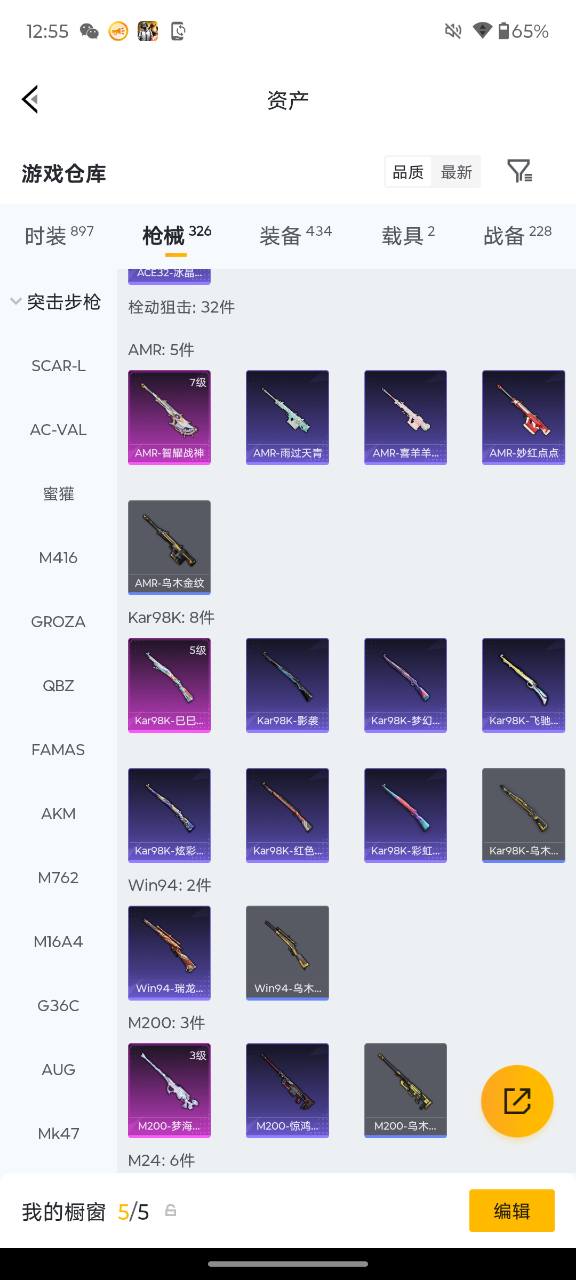Sort items by 品质

click(408, 172)
